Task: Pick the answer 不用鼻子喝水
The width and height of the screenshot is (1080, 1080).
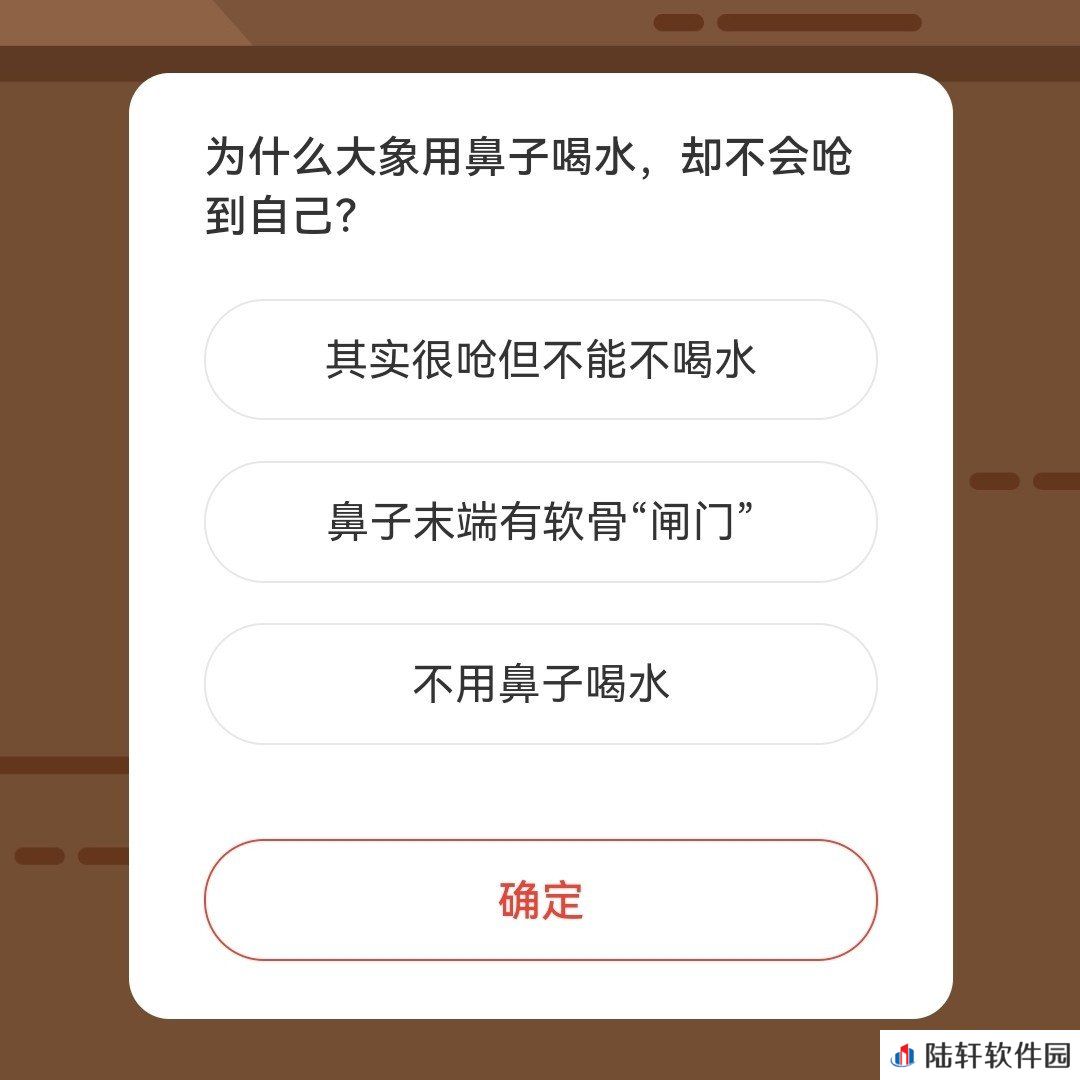Action: tap(540, 684)
